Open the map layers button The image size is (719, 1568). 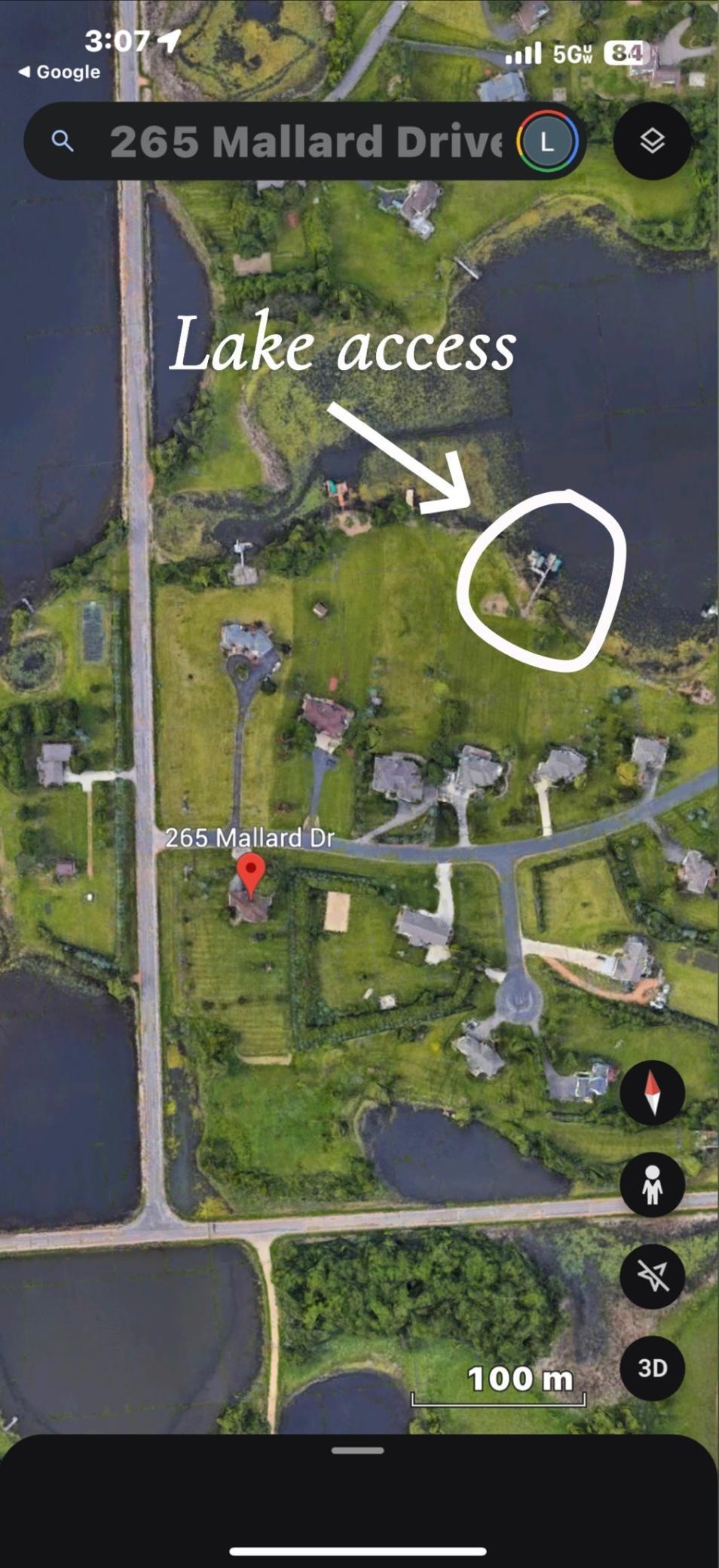(x=652, y=141)
